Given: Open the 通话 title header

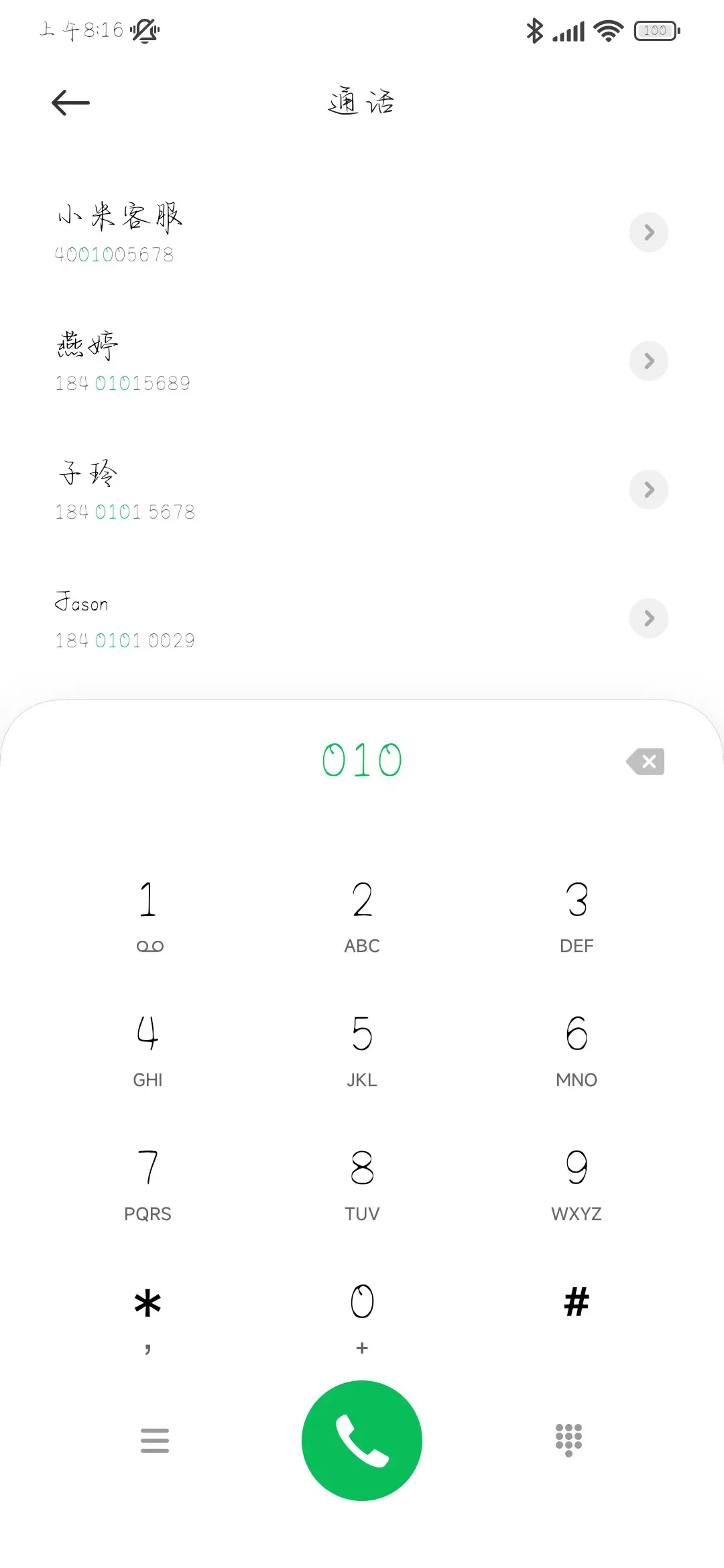Looking at the screenshot, I should [361, 102].
